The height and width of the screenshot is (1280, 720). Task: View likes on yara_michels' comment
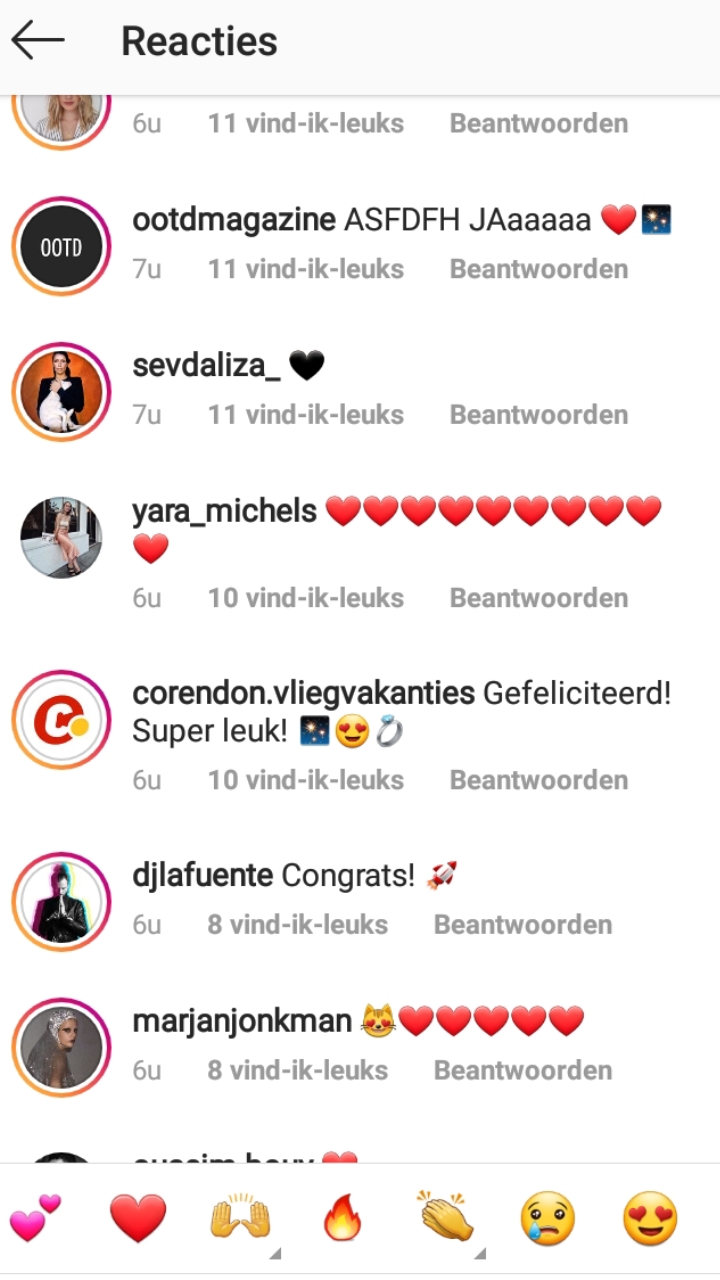pos(306,598)
